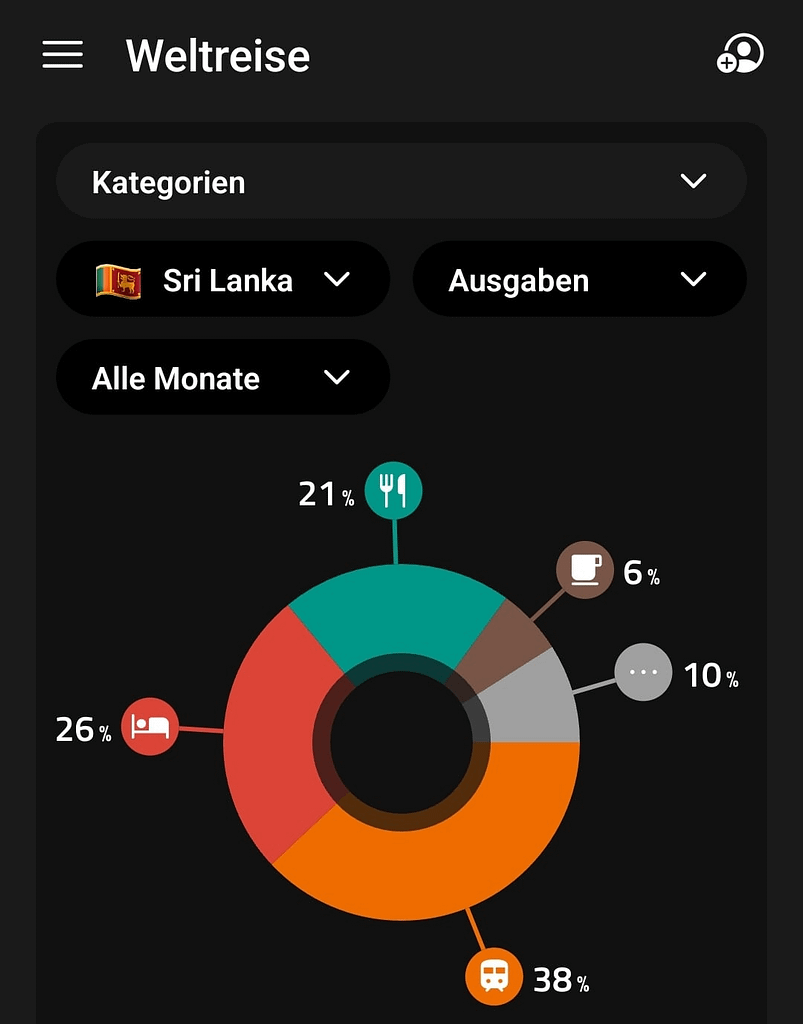Click the Sri Lanka flag emoji
This screenshot has height=1024, width=803.
click(119, 280)
